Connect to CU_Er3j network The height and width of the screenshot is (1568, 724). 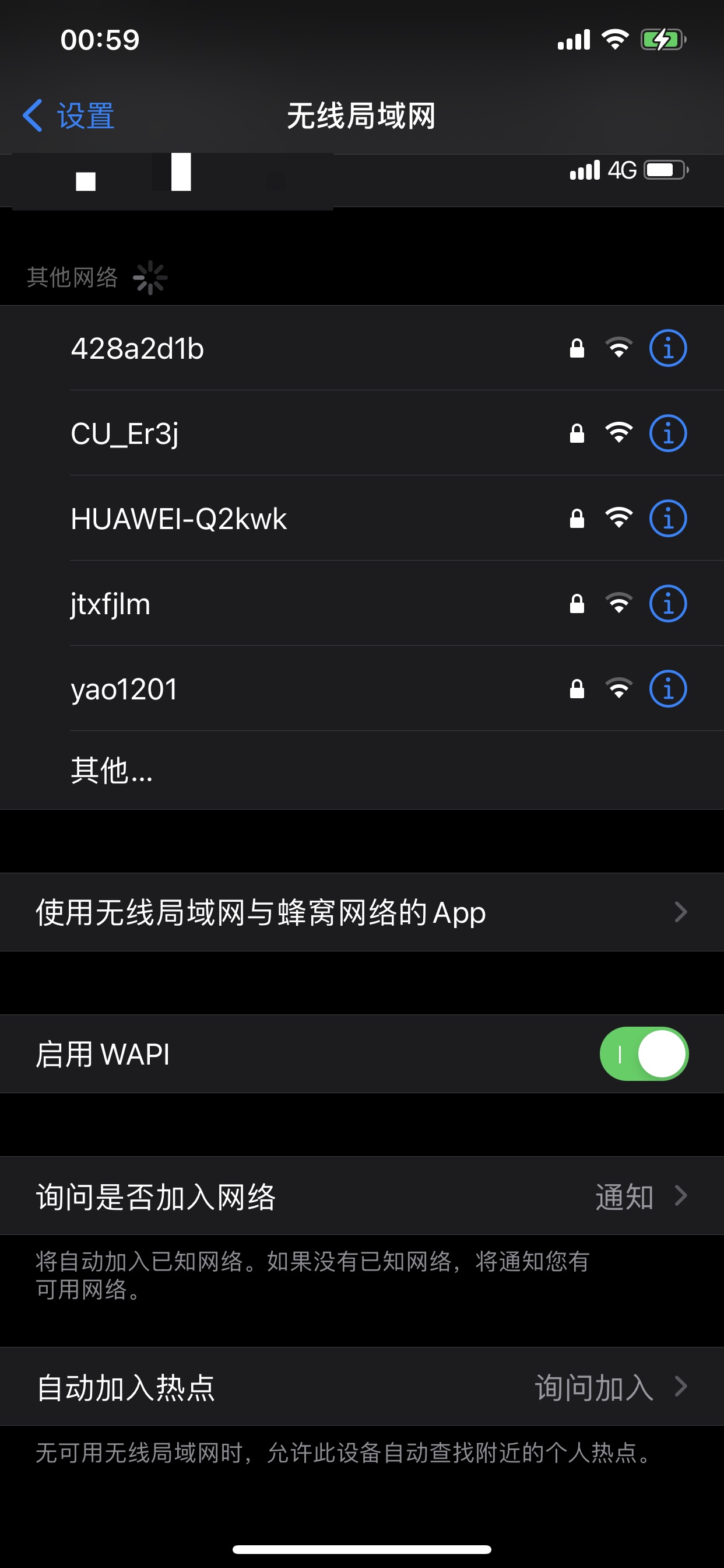(125, 434)
